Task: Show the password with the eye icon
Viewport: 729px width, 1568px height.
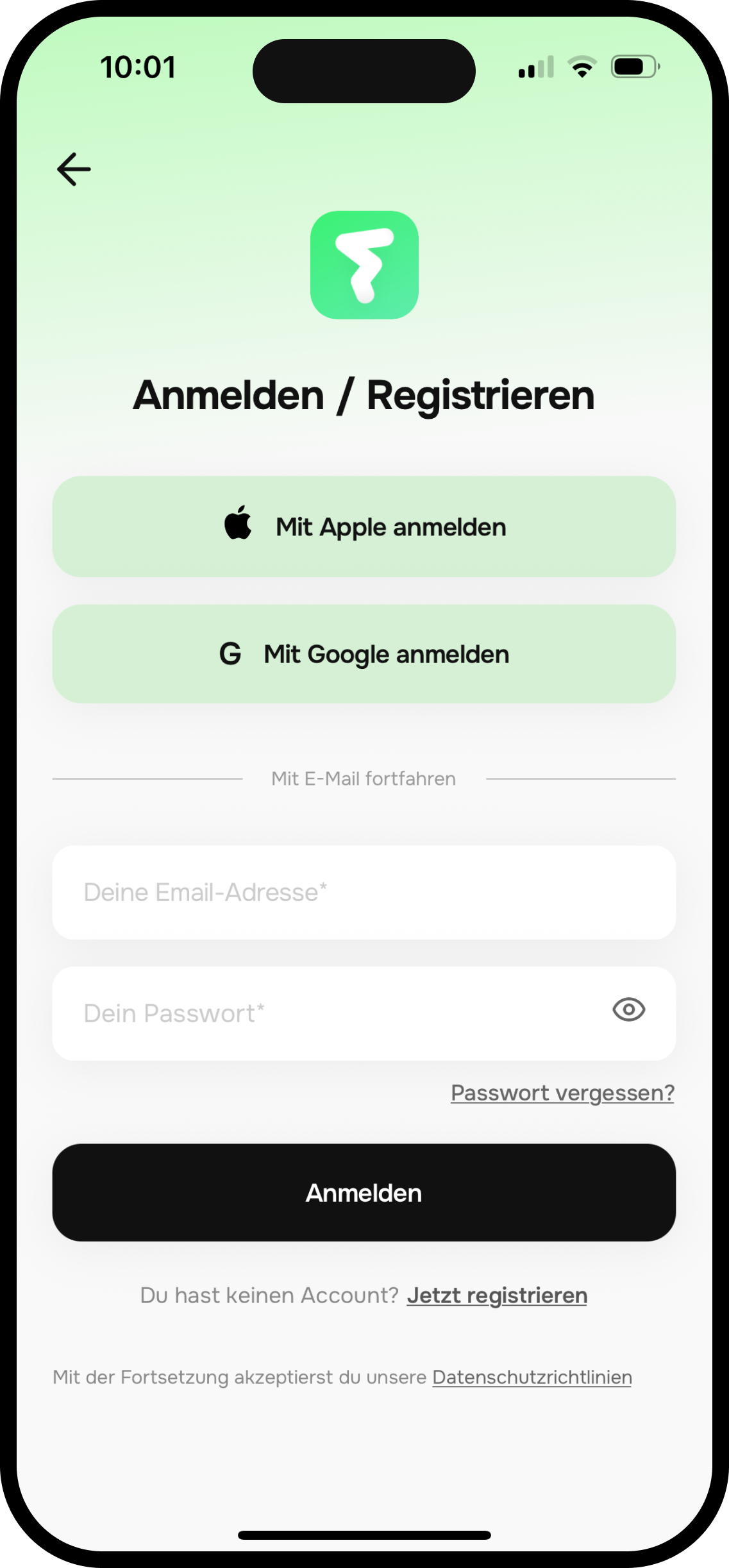Action: (x=628, y=1010)
